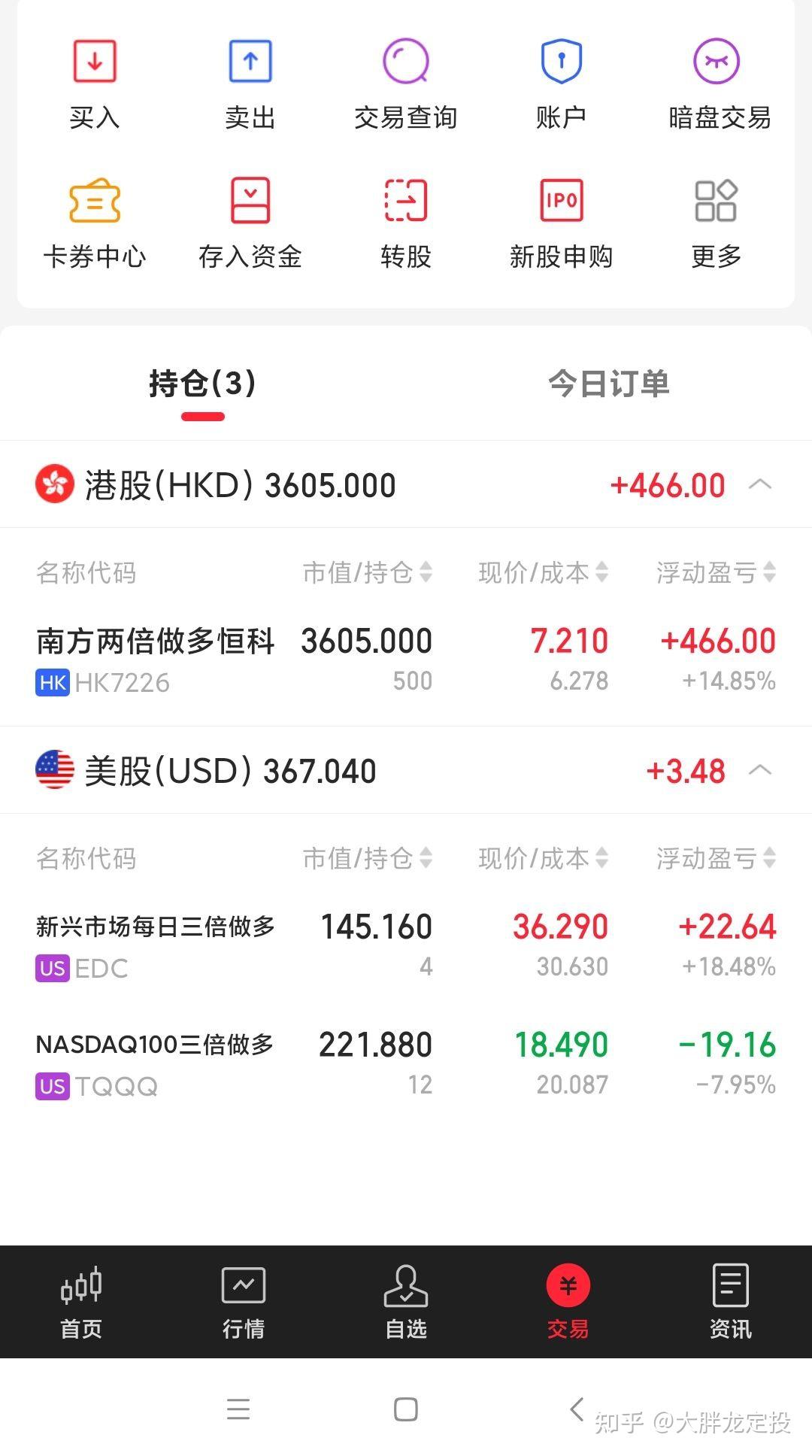
Task: Collapse the 港股(HKD) holdings section
Action: [x=760, y=484]
